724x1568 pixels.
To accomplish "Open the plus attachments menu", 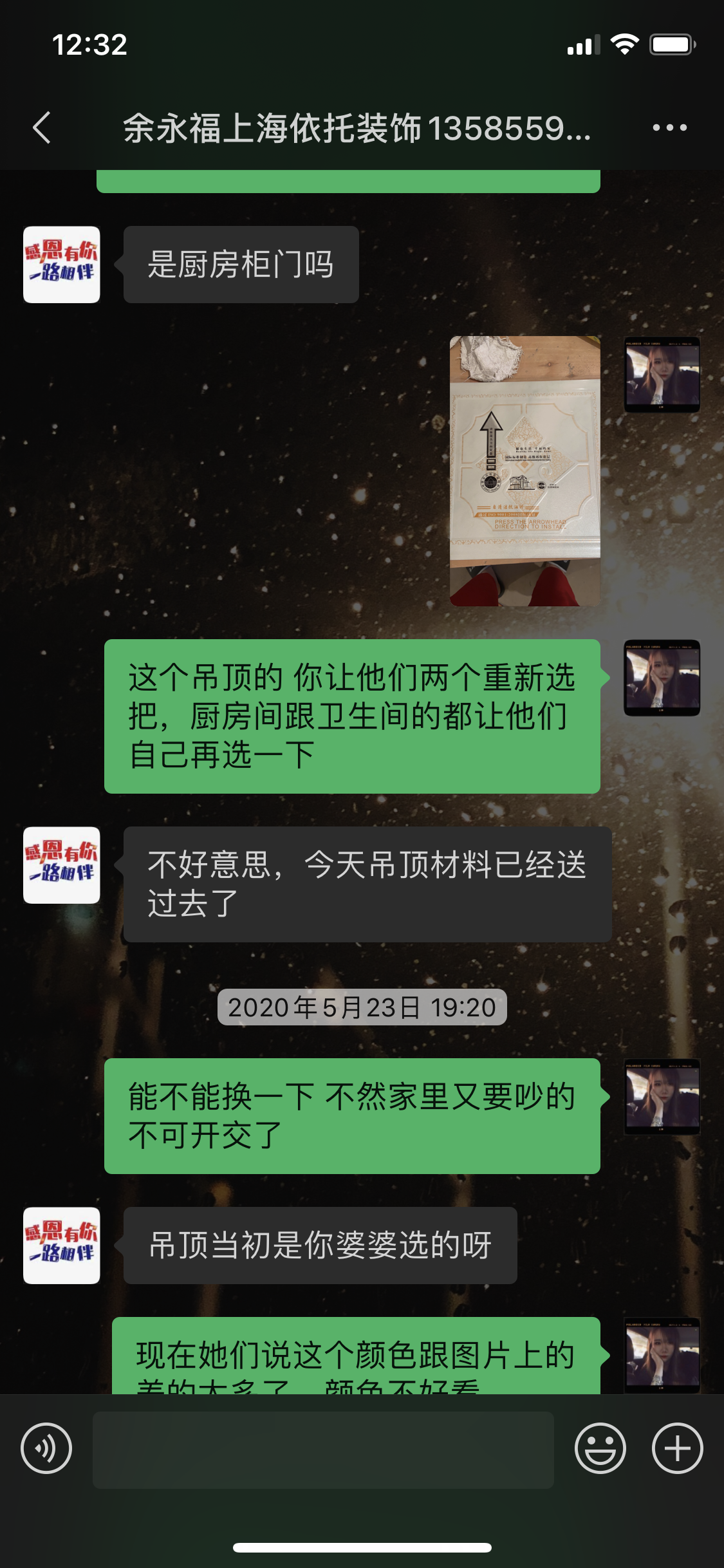I will (677, 1449).
